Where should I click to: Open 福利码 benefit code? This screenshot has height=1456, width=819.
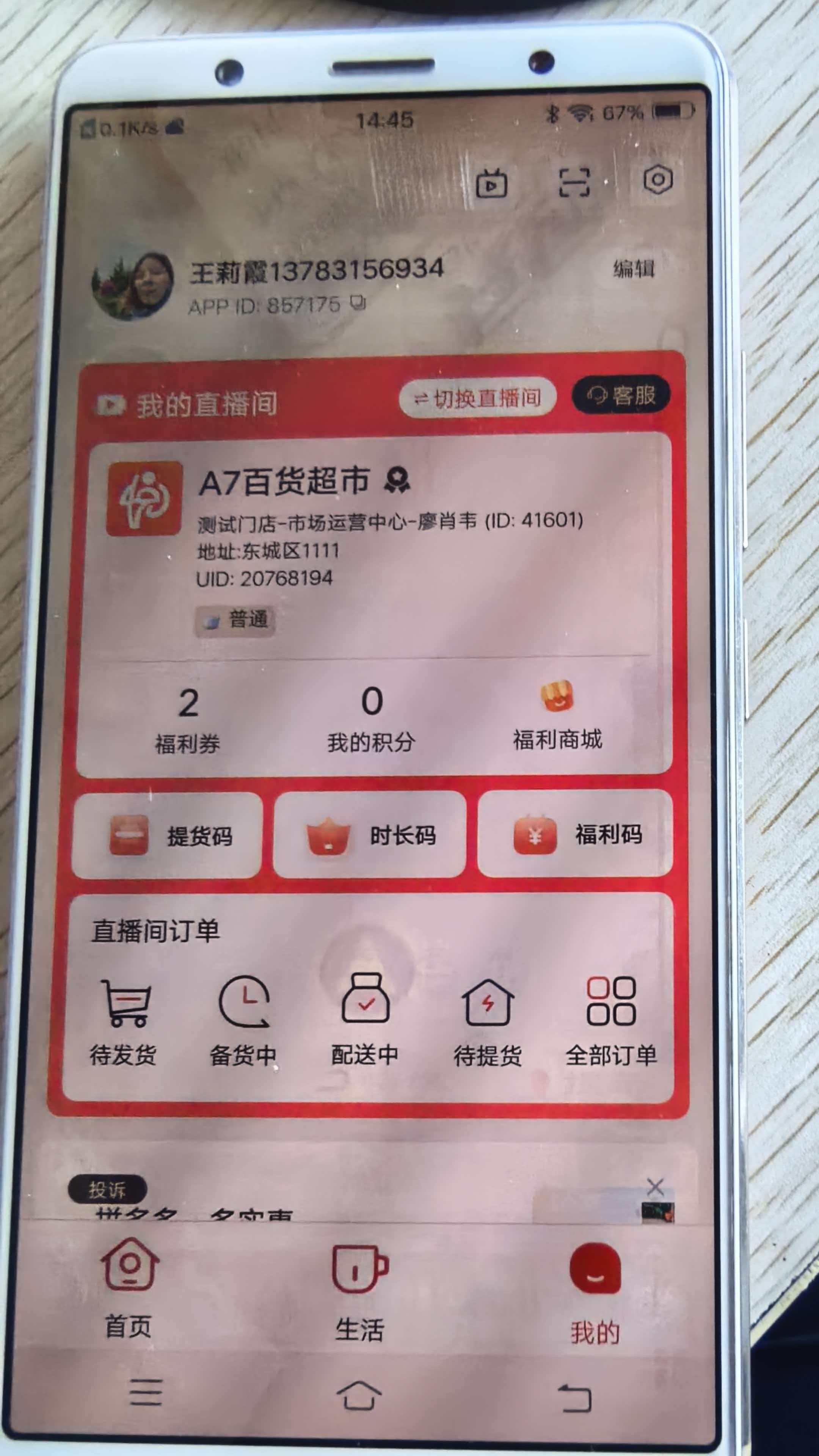pyautogui.click(x=575, y=833)
